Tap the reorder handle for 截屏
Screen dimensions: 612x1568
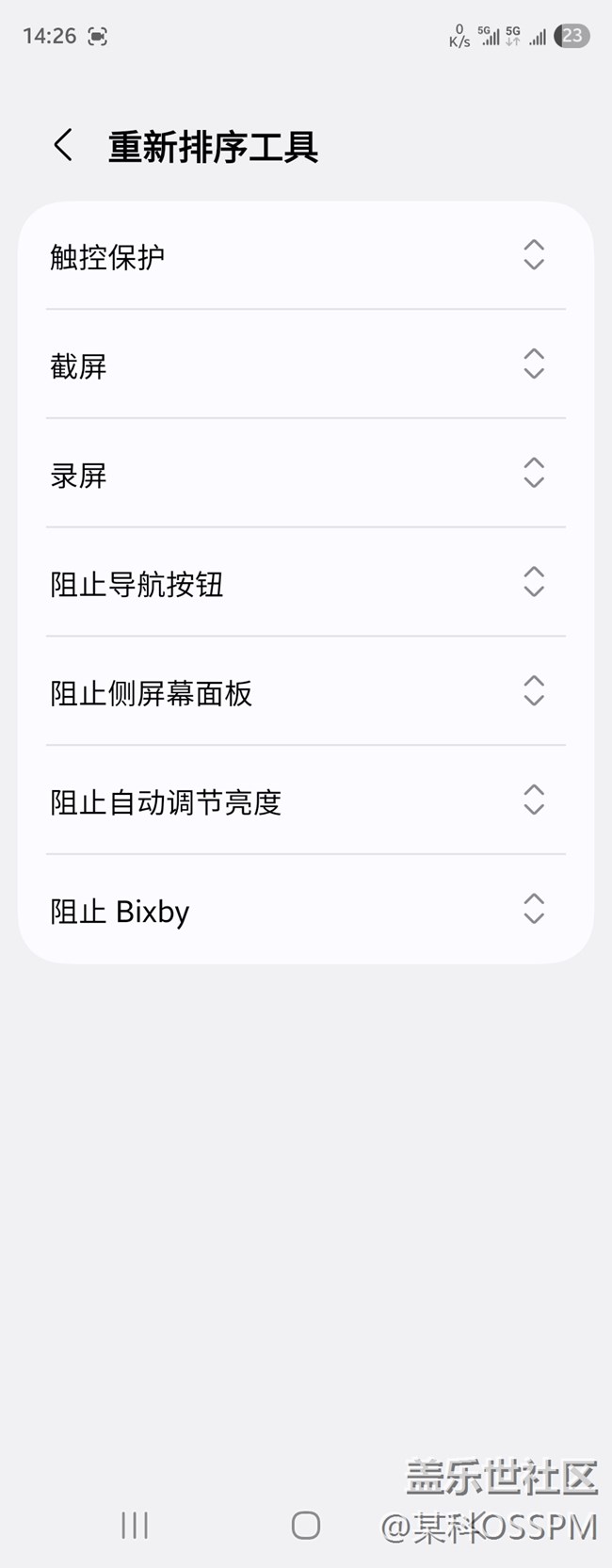[x=534, y=364]
